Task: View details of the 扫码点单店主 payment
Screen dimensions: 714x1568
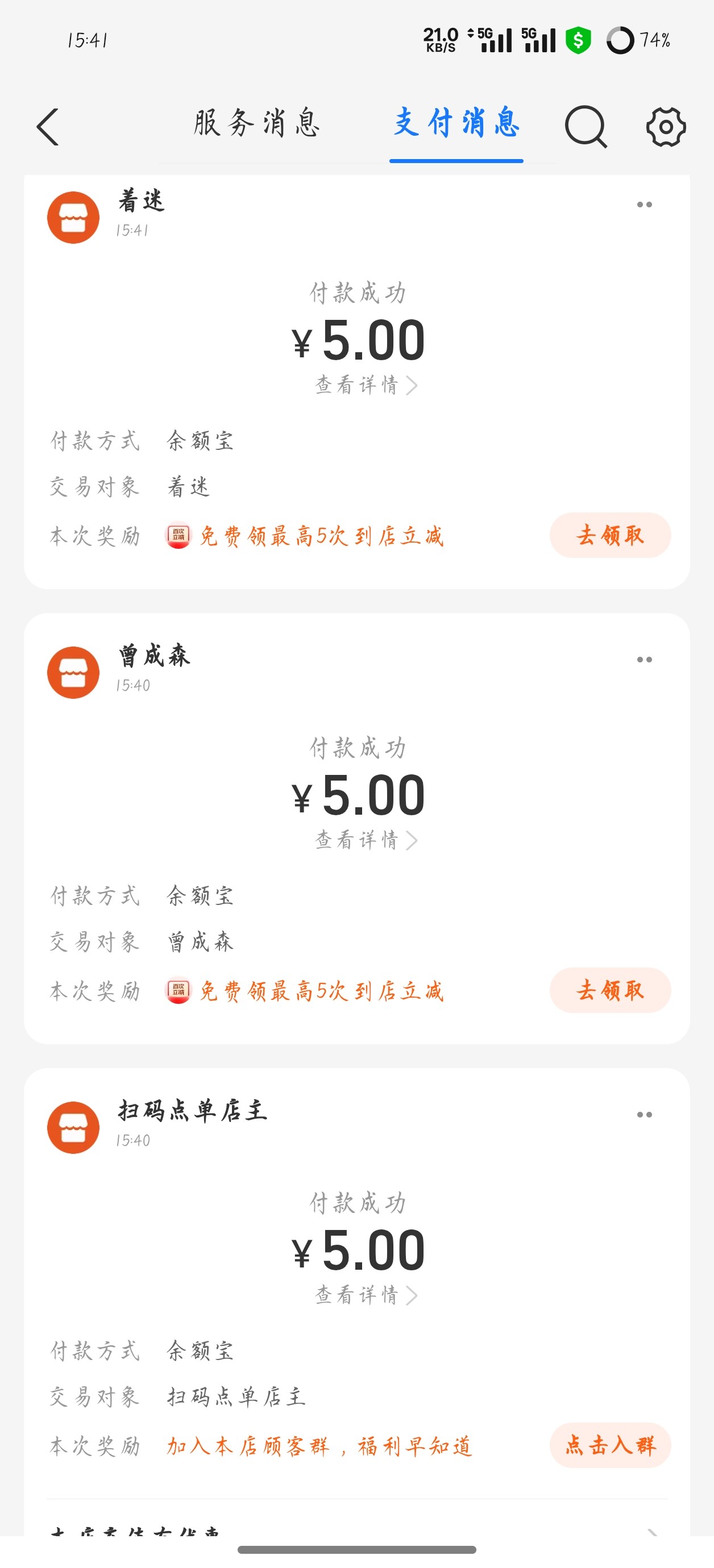Action: [365, 1295]
